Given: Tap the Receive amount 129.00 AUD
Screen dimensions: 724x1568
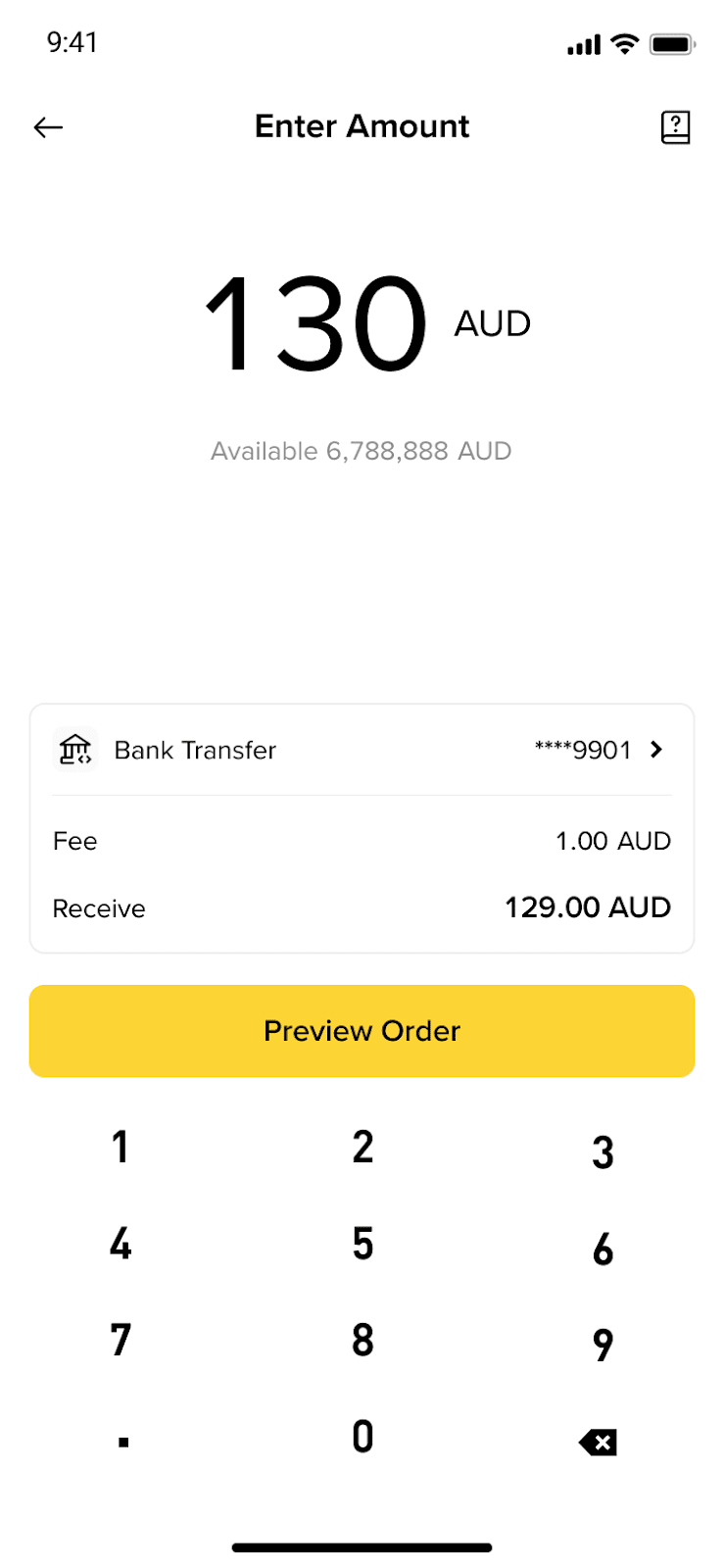Looking at the screenshot, I should click(587, 907).
